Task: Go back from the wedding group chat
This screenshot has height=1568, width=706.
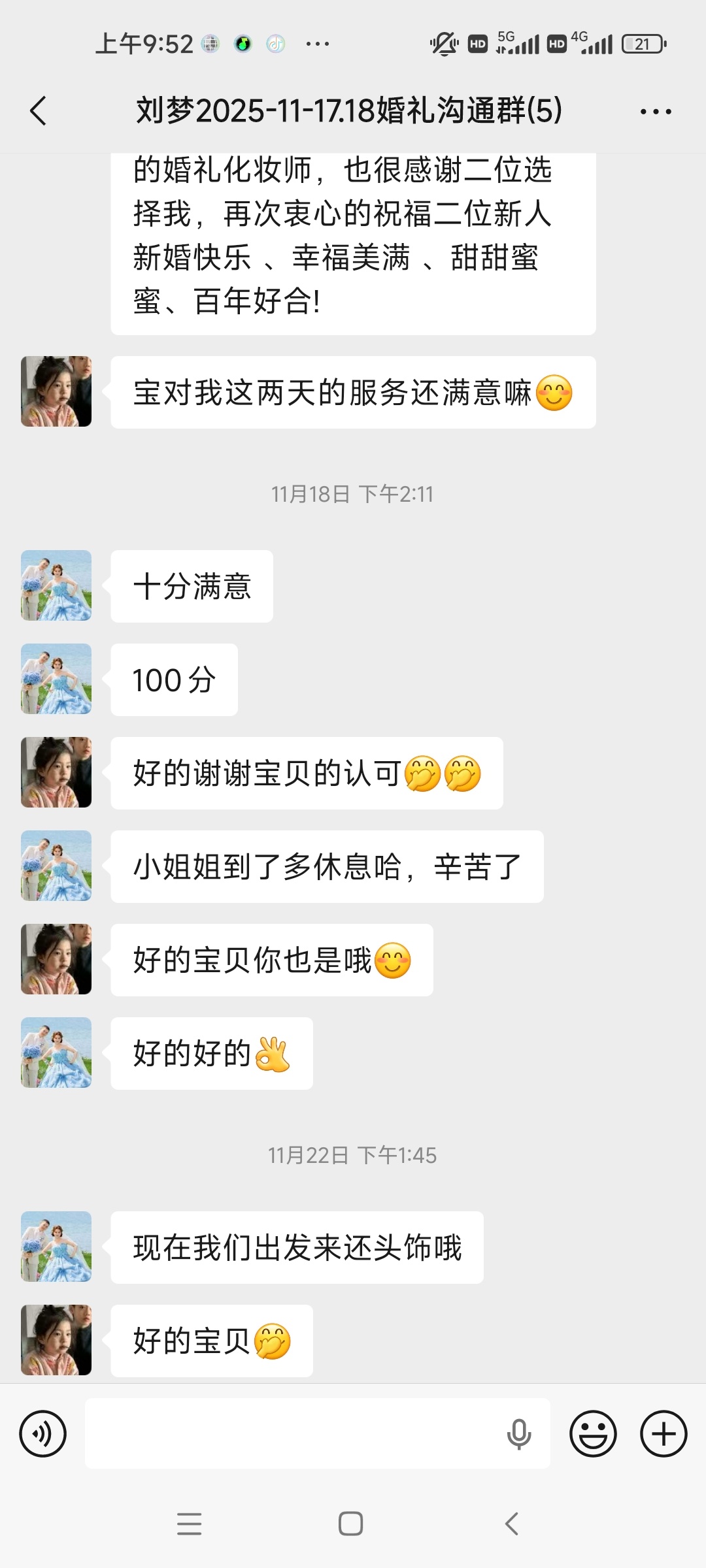Action: [x=39, y=110]
